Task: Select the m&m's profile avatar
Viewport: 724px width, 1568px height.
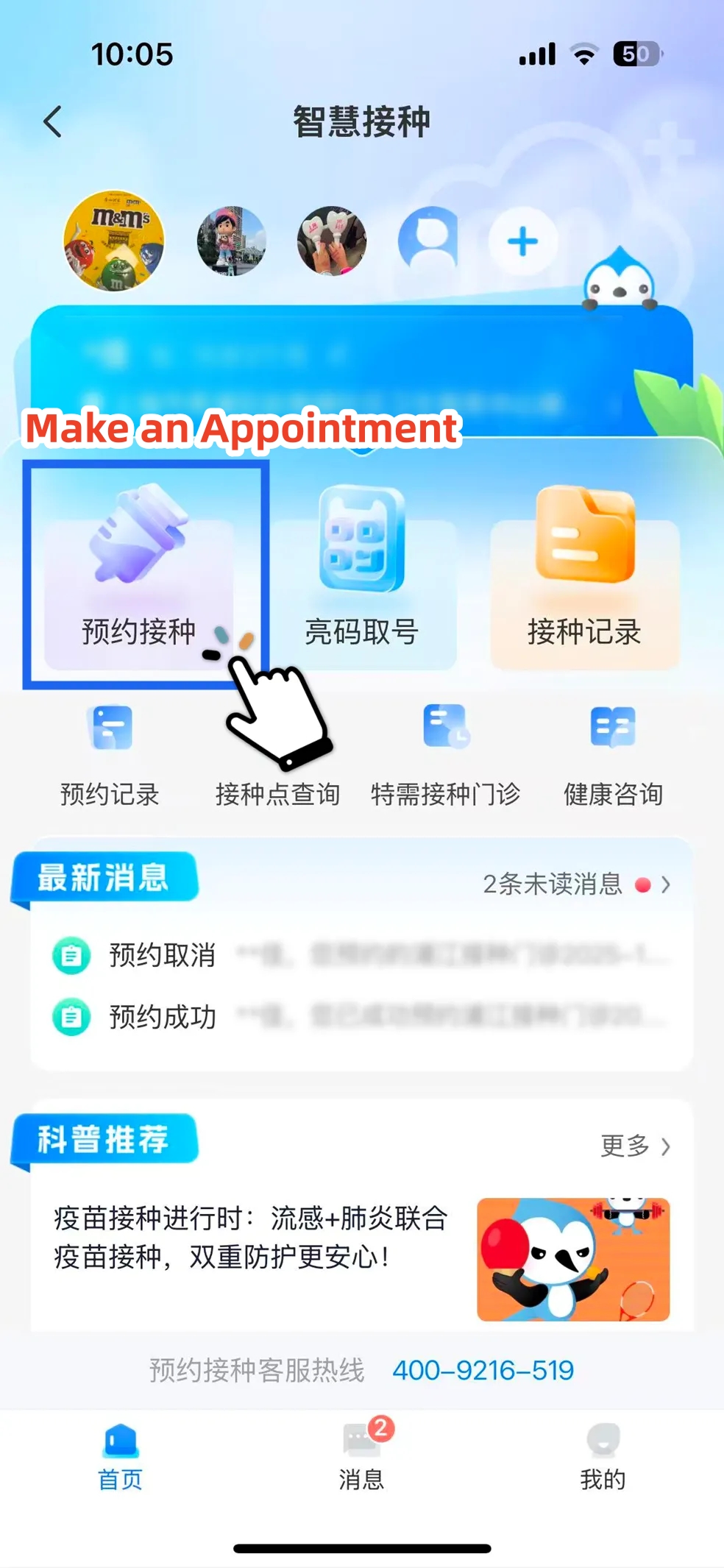Action: tap(114, 241)
